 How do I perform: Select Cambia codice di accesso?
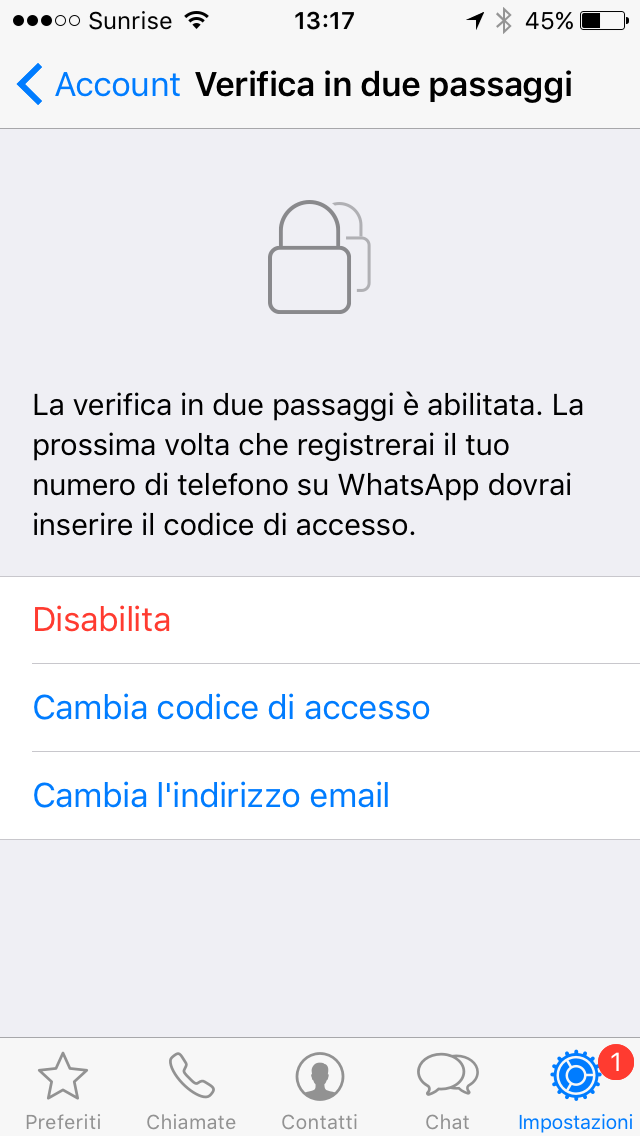[320, 708]
